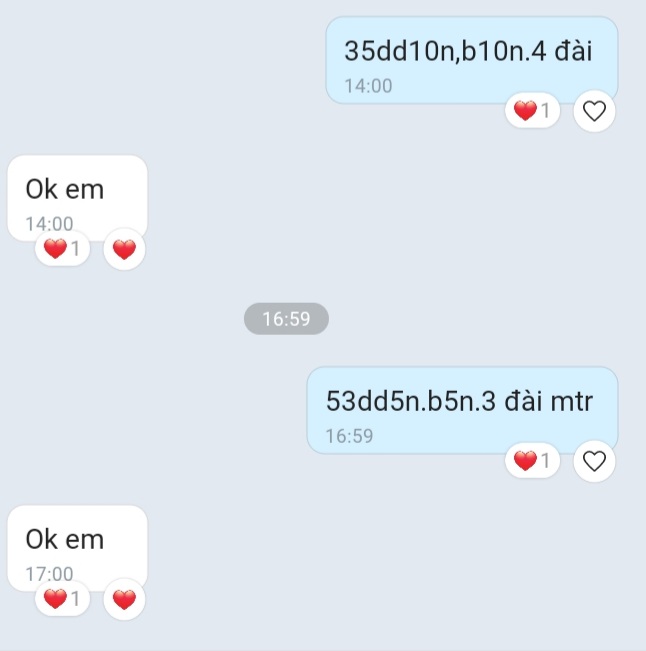
Task: Tap the heart icon on "53dd5n.b5n.3 đài mtr"
Action: pyautogui.click(x=594, y=460)
